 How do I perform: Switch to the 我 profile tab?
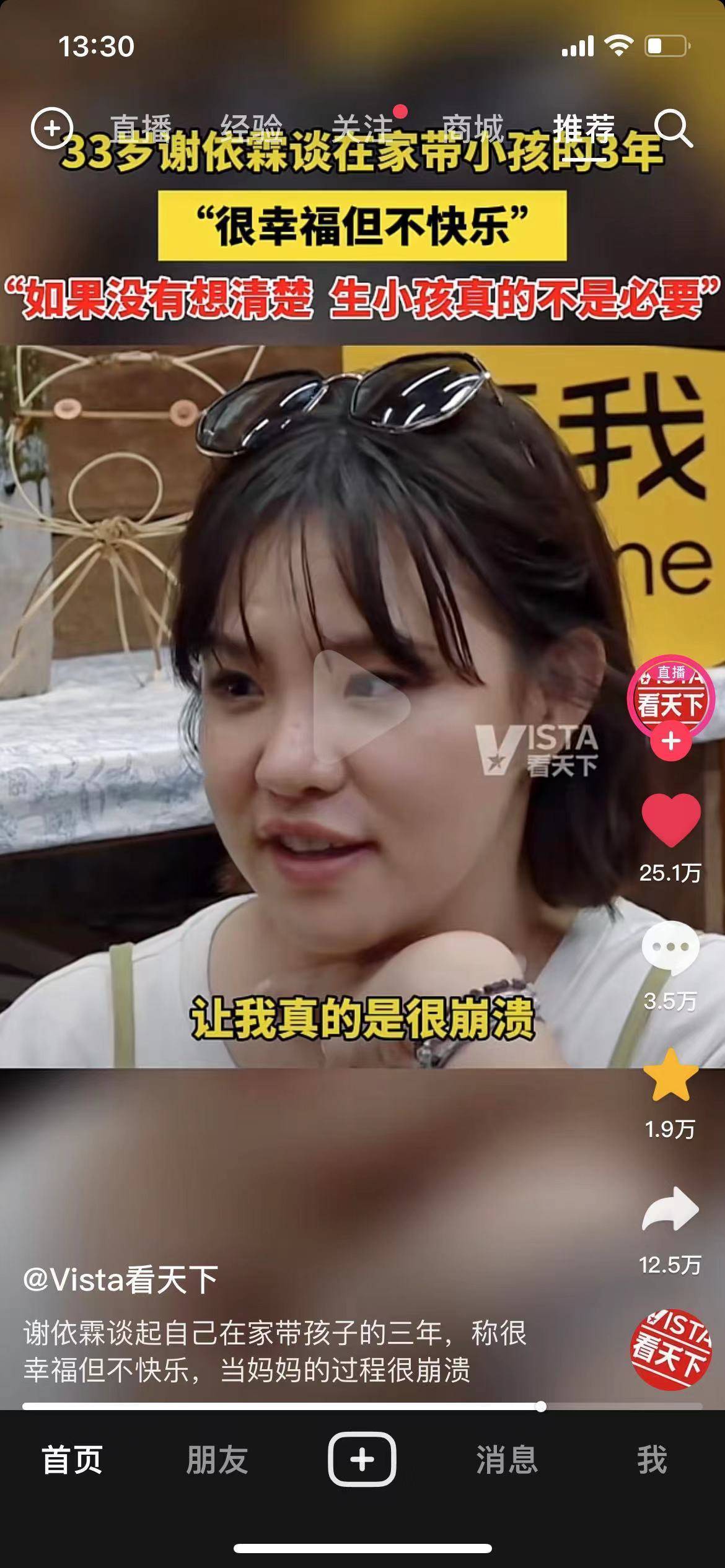[x=651, y=1460]
